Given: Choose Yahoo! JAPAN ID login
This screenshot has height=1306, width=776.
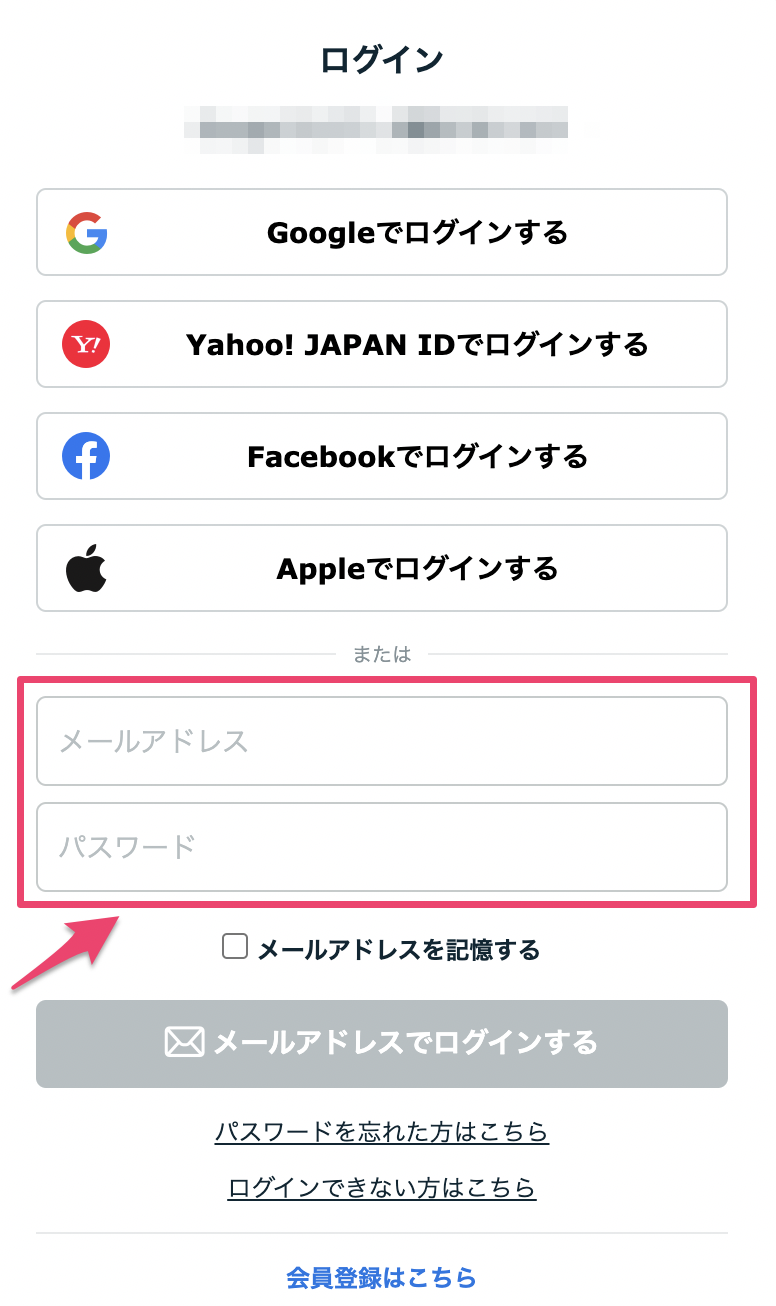Looking at the screenshot, I should click(381, 344).
